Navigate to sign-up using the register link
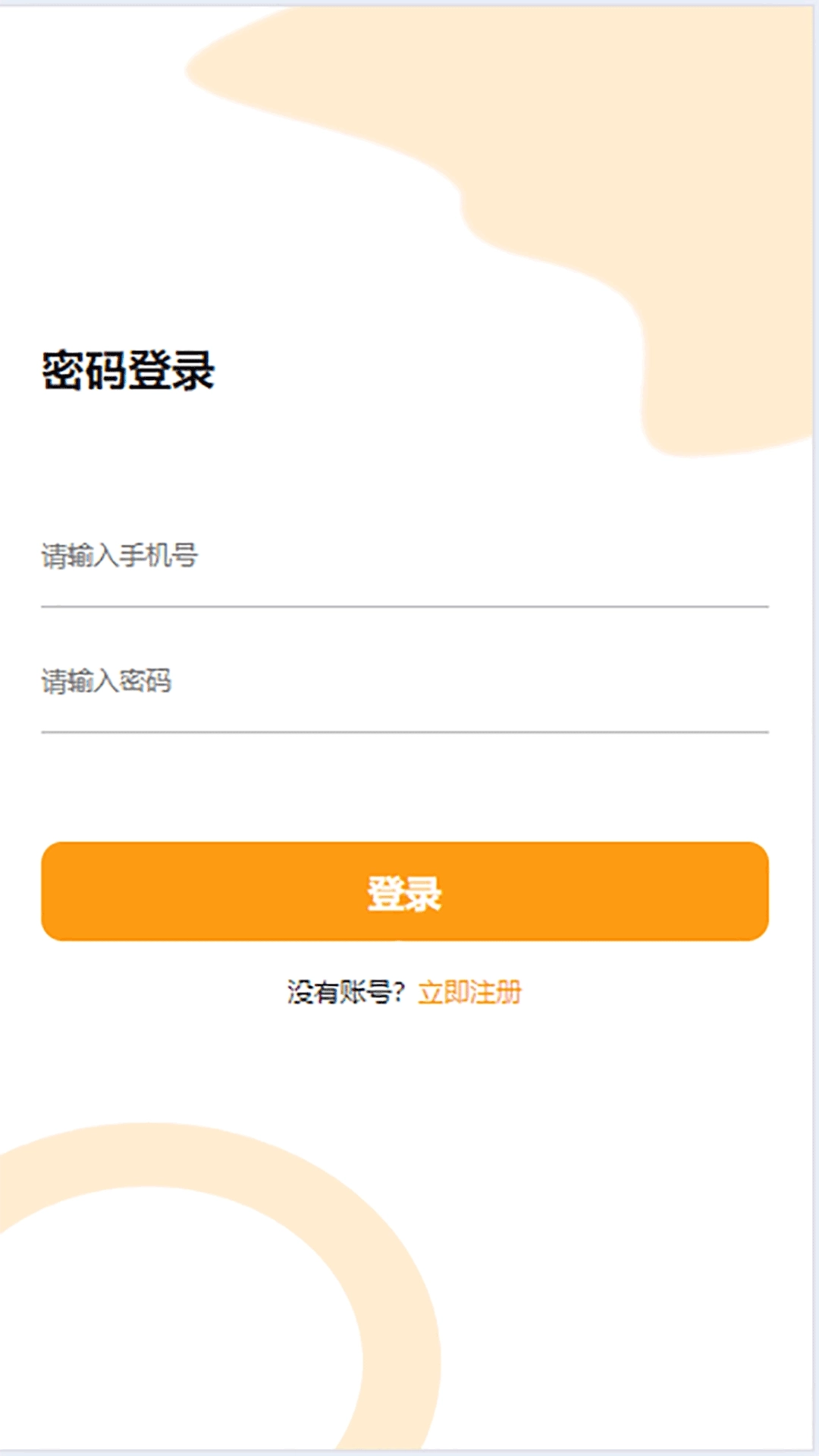Image resolution: width=819 pixels, height=1456 pixels. pos(472,990)
